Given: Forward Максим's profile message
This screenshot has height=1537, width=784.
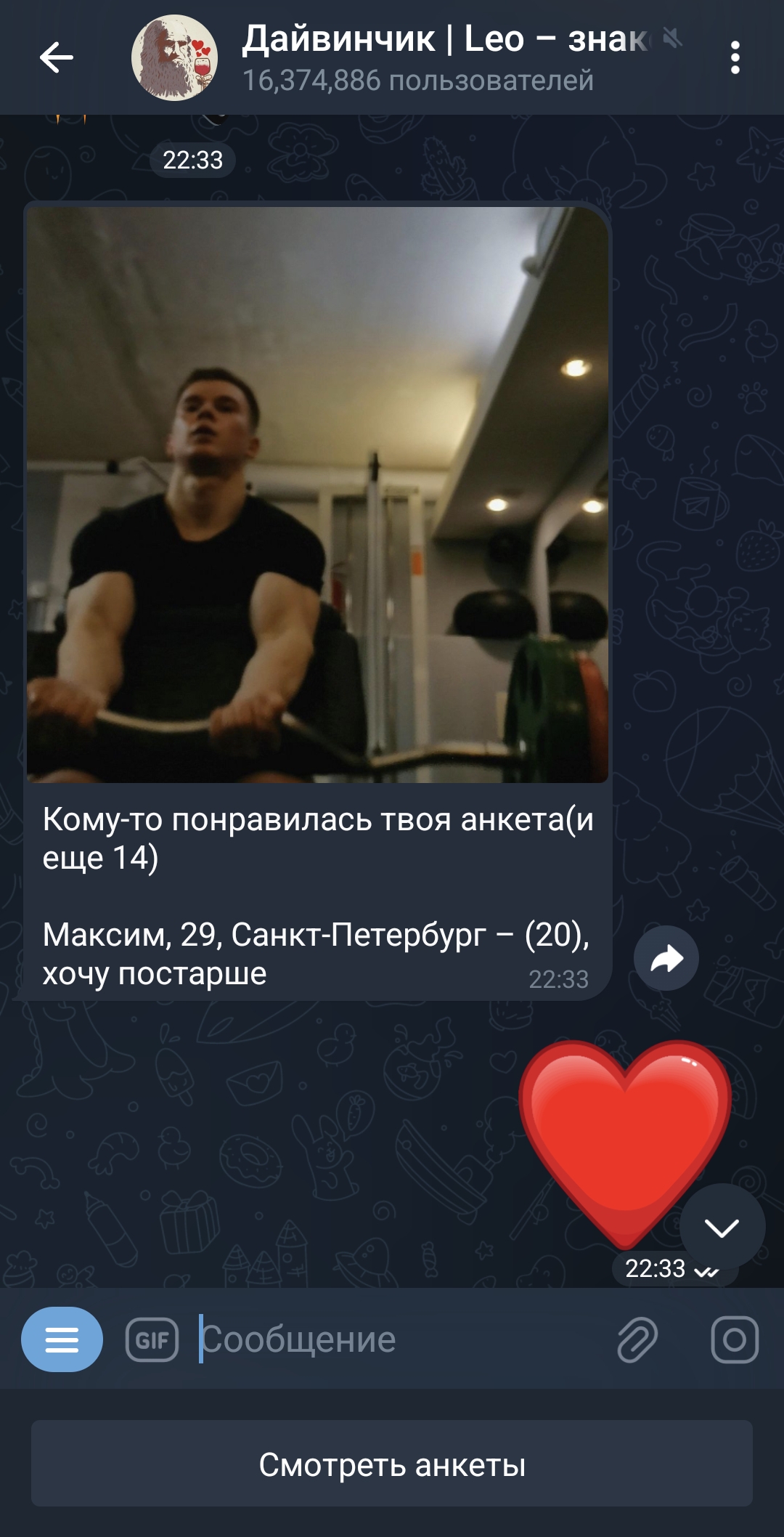Looking at the screenshot, I should (666, 959).
